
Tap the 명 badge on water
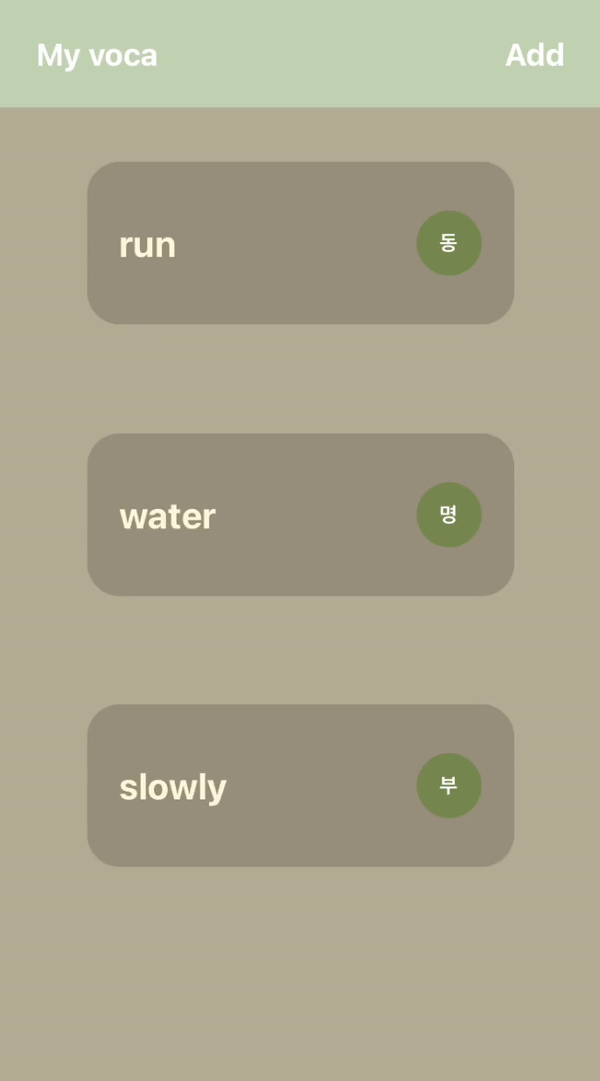point(449,515)
